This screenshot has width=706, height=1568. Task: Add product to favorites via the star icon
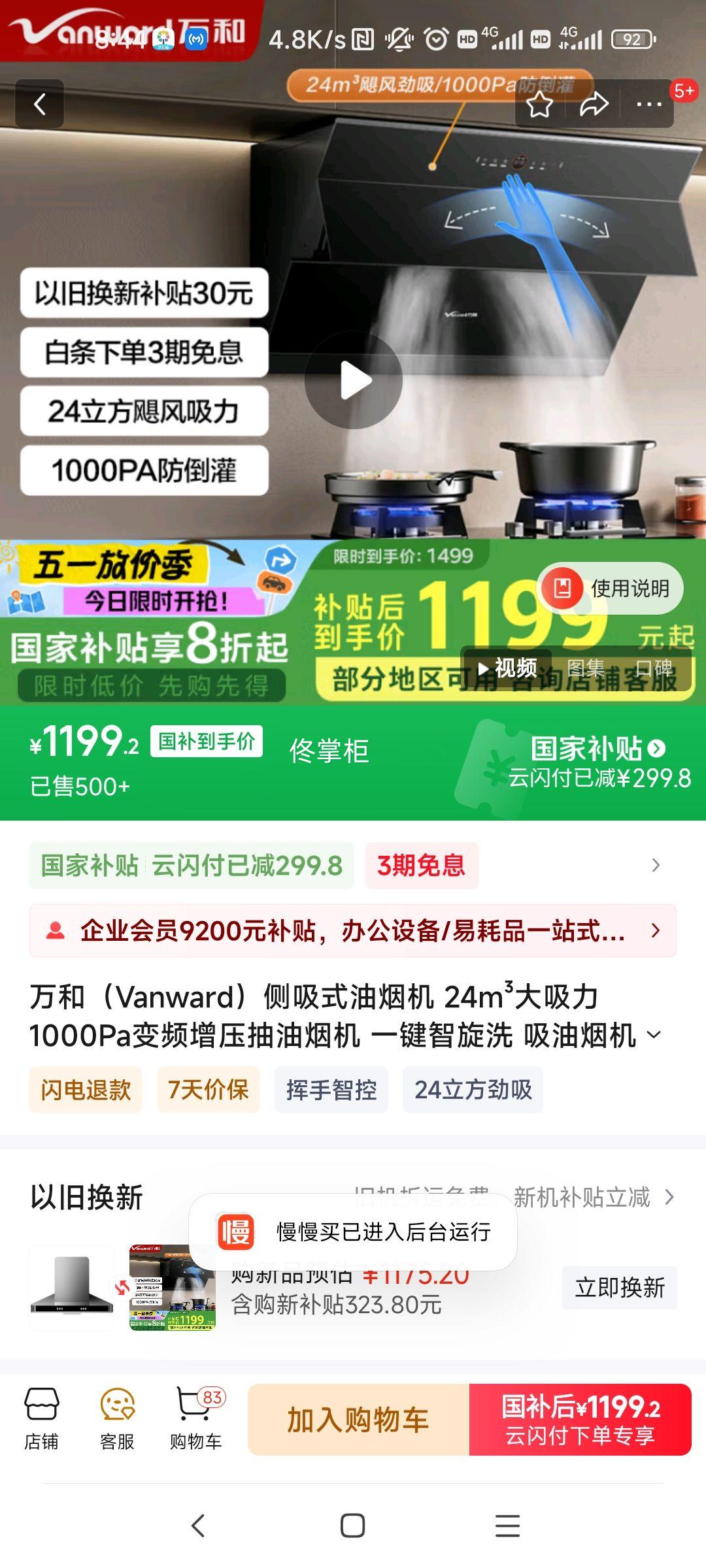pyautogui.click(x=541, y=105)
